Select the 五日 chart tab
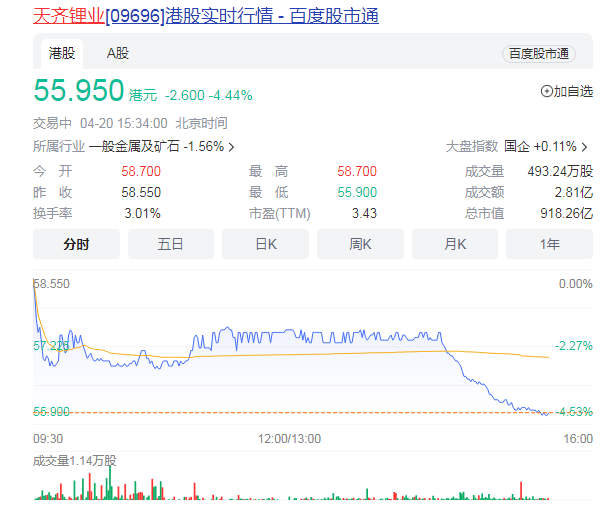Image resolution: width=613 pixels, height=507 pixels. 170,244
